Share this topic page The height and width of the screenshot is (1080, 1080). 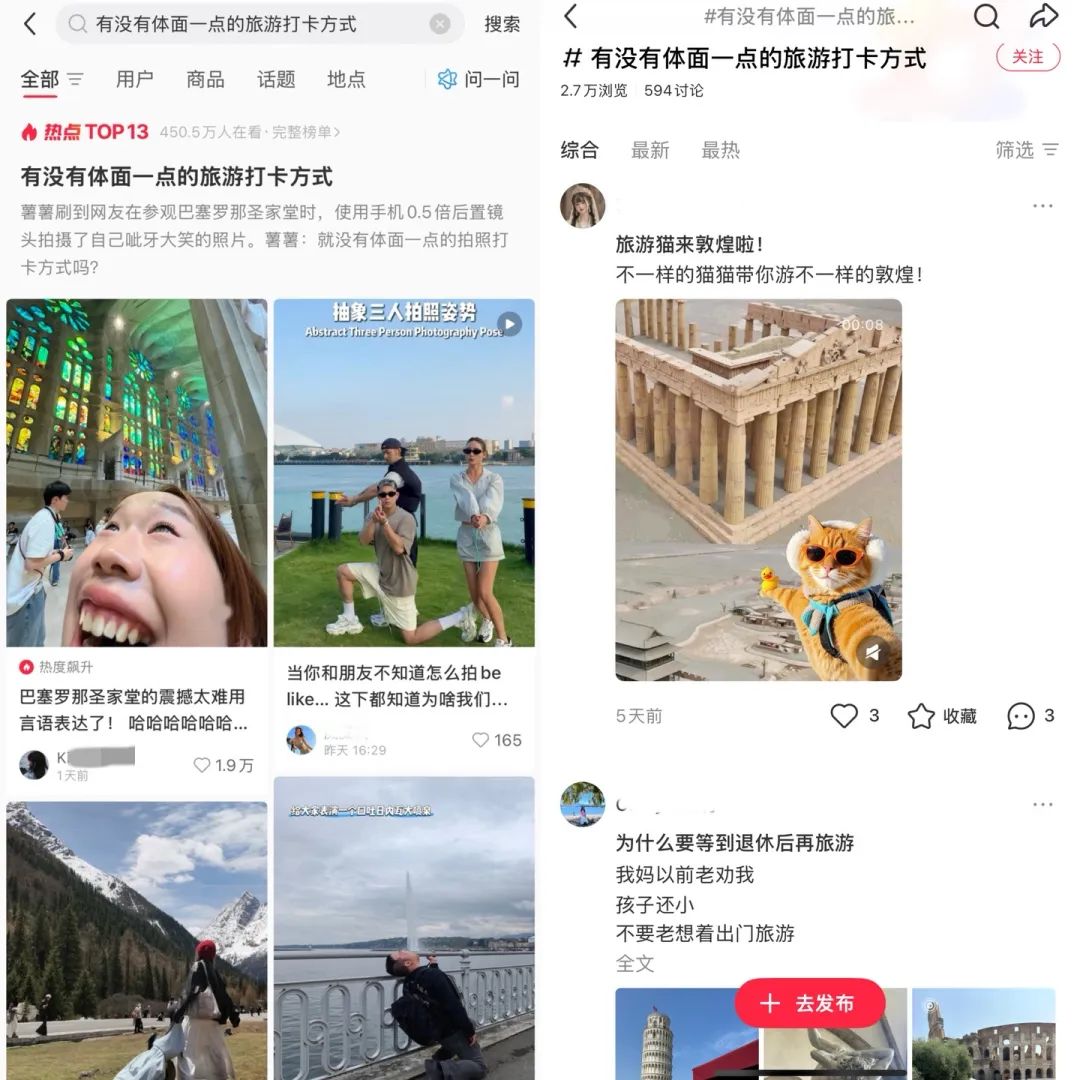click(1044, 16)
